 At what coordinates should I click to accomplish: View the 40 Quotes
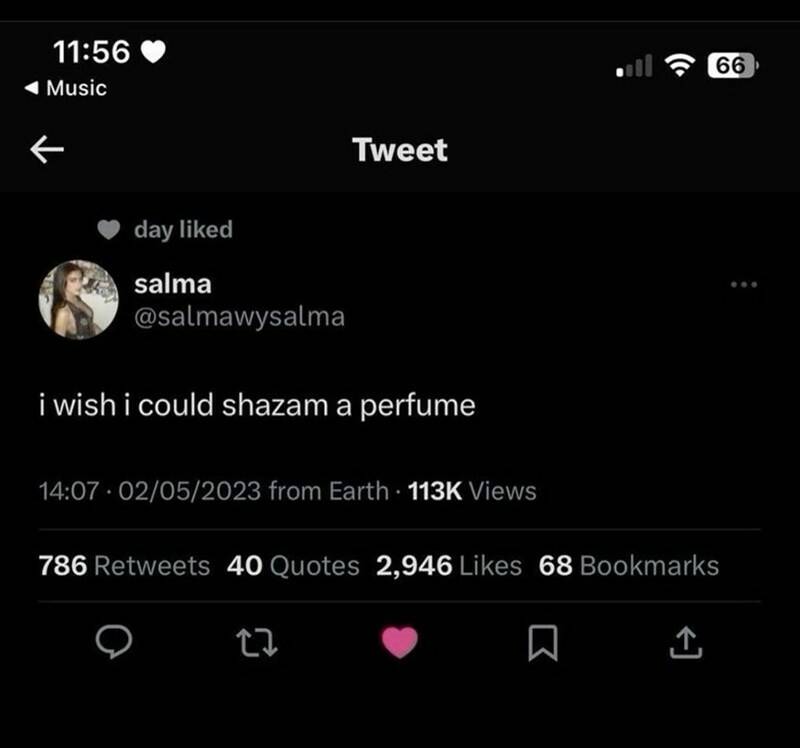[x=293, y=566]
